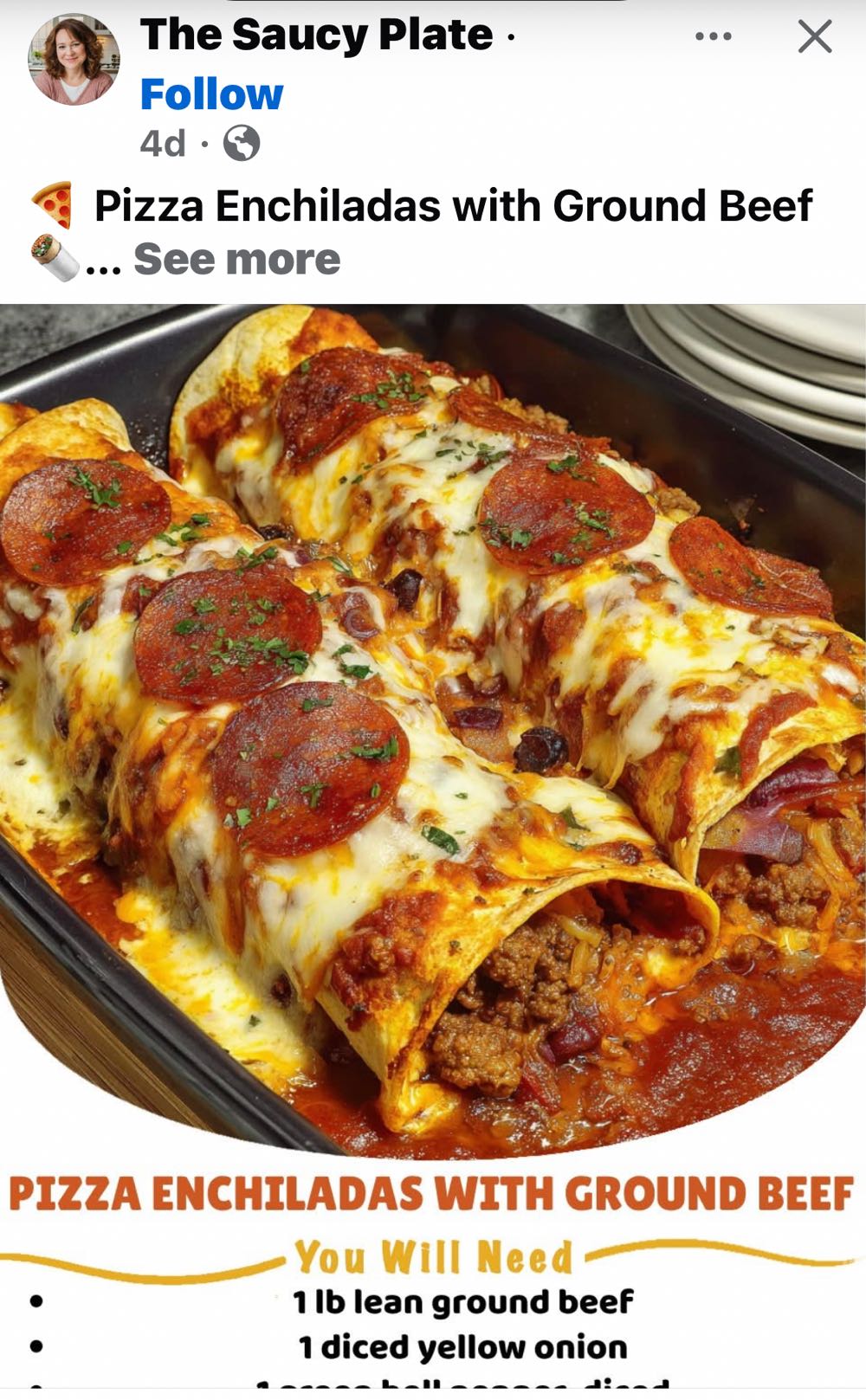Expand the caption with See more
The width and height of the screenshot is (866, 1400).
pos(236,259)
